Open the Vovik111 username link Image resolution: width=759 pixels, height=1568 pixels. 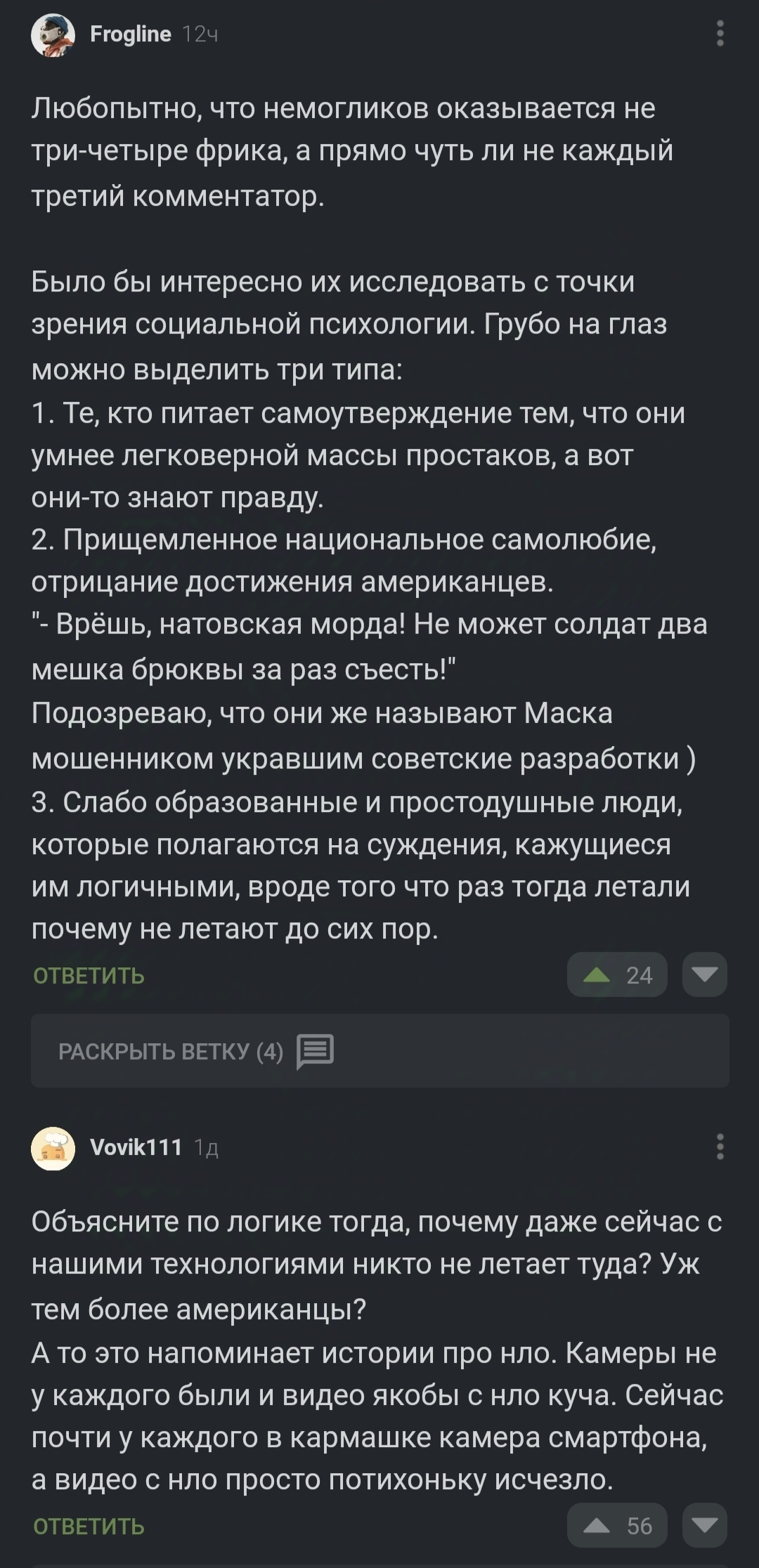click(136, 1147)
